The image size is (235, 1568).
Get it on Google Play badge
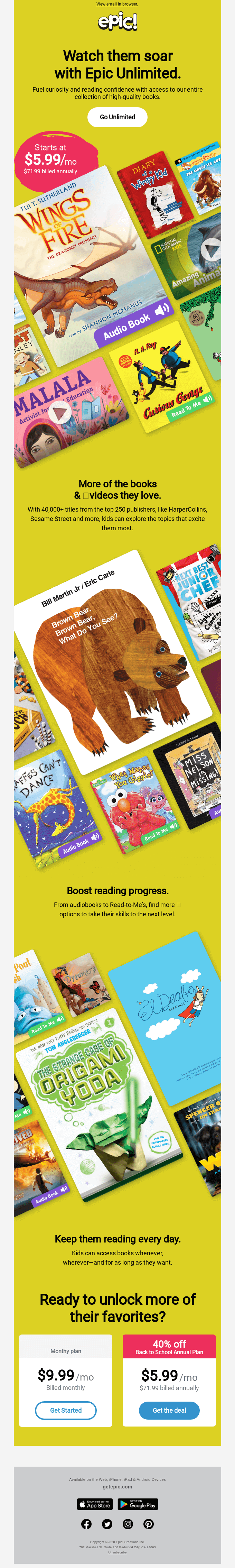tap(138, 1504)
